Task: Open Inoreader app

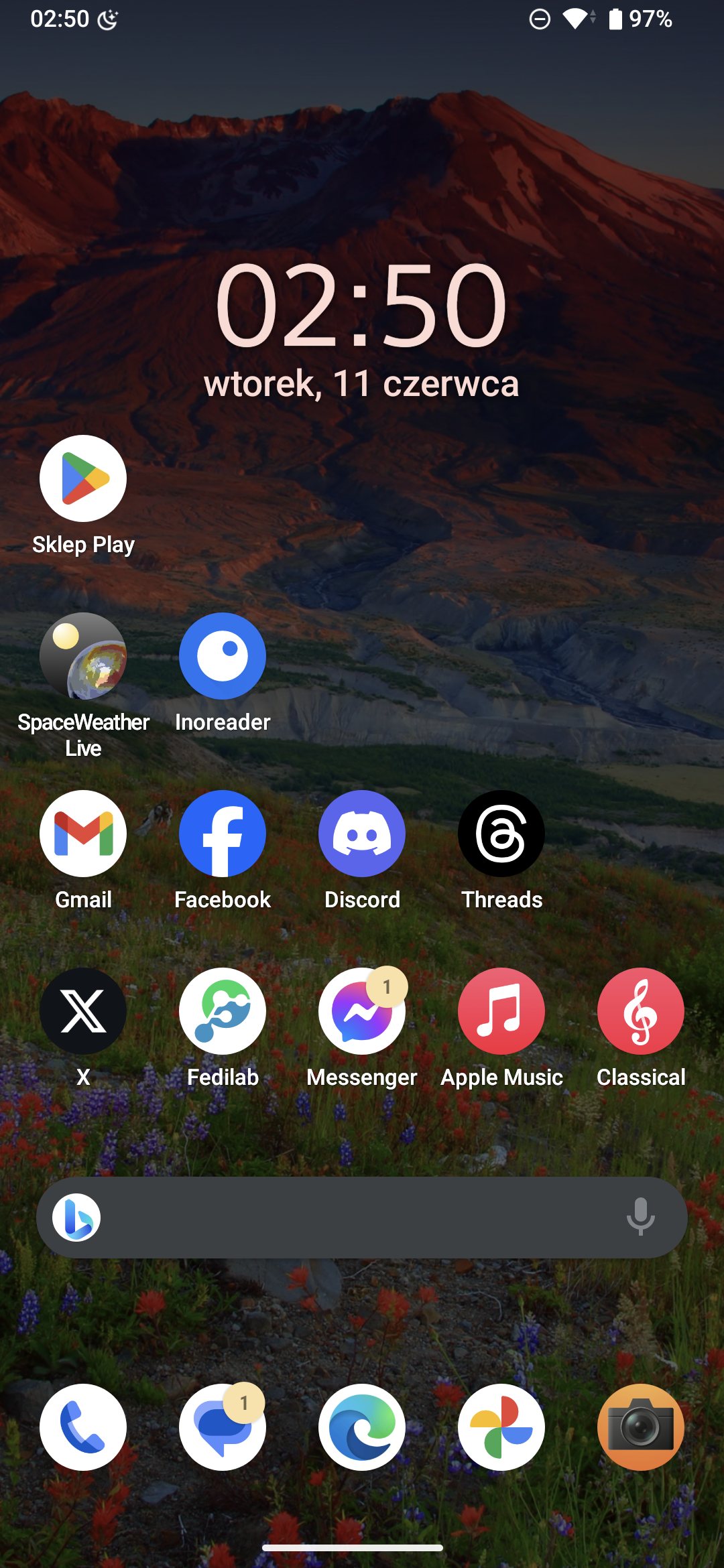Action: (x=223, y=656)
